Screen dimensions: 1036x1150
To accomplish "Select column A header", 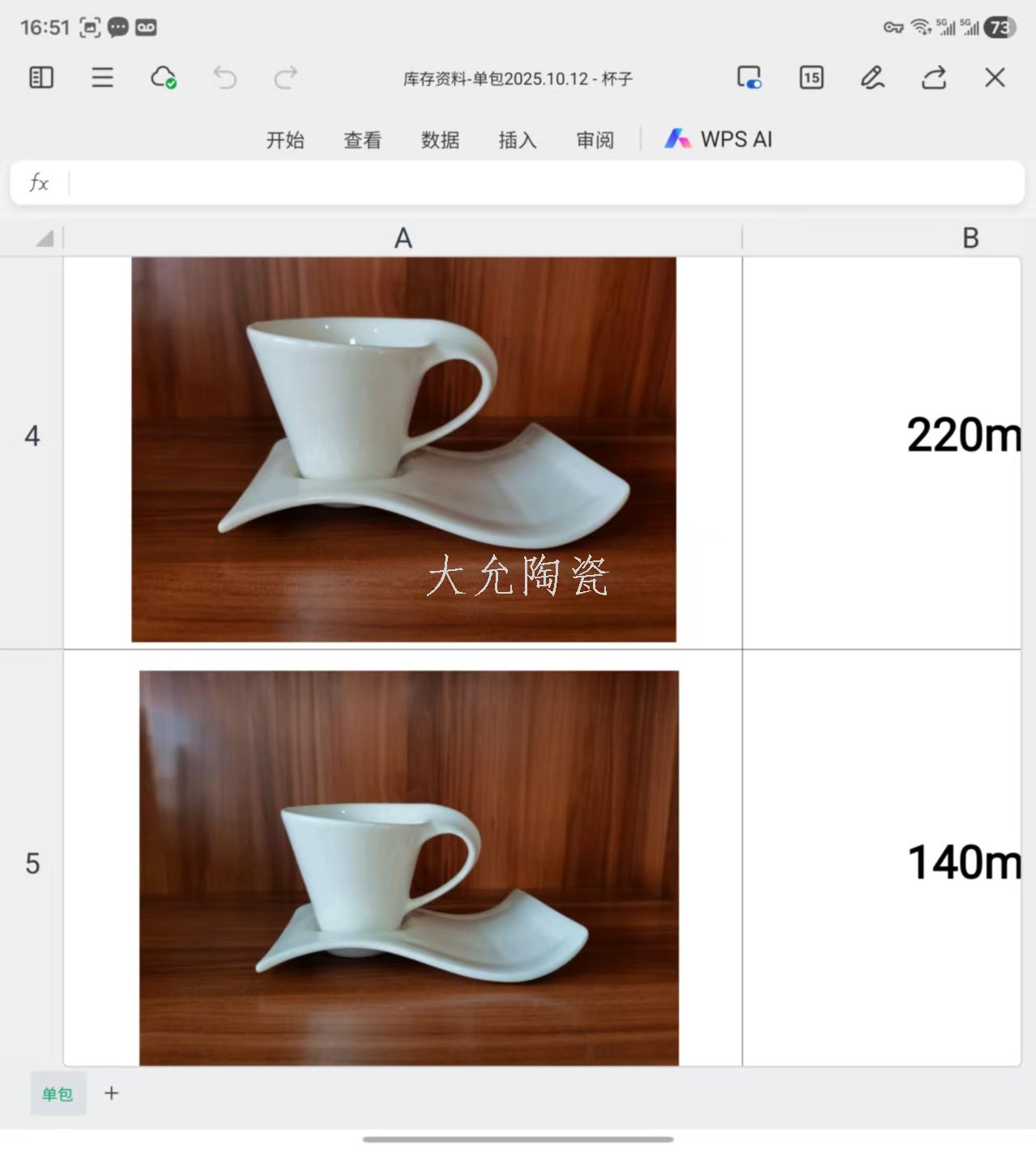I will tap(403, 238).
